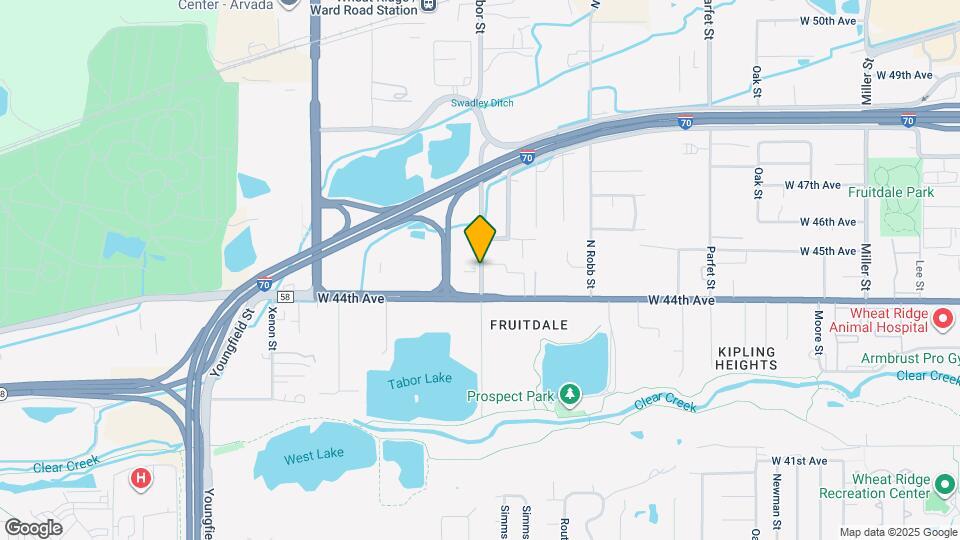Open the Wheat Ridge Animal Hospital pin
This screenshot has width=960, height=540.
943,319
